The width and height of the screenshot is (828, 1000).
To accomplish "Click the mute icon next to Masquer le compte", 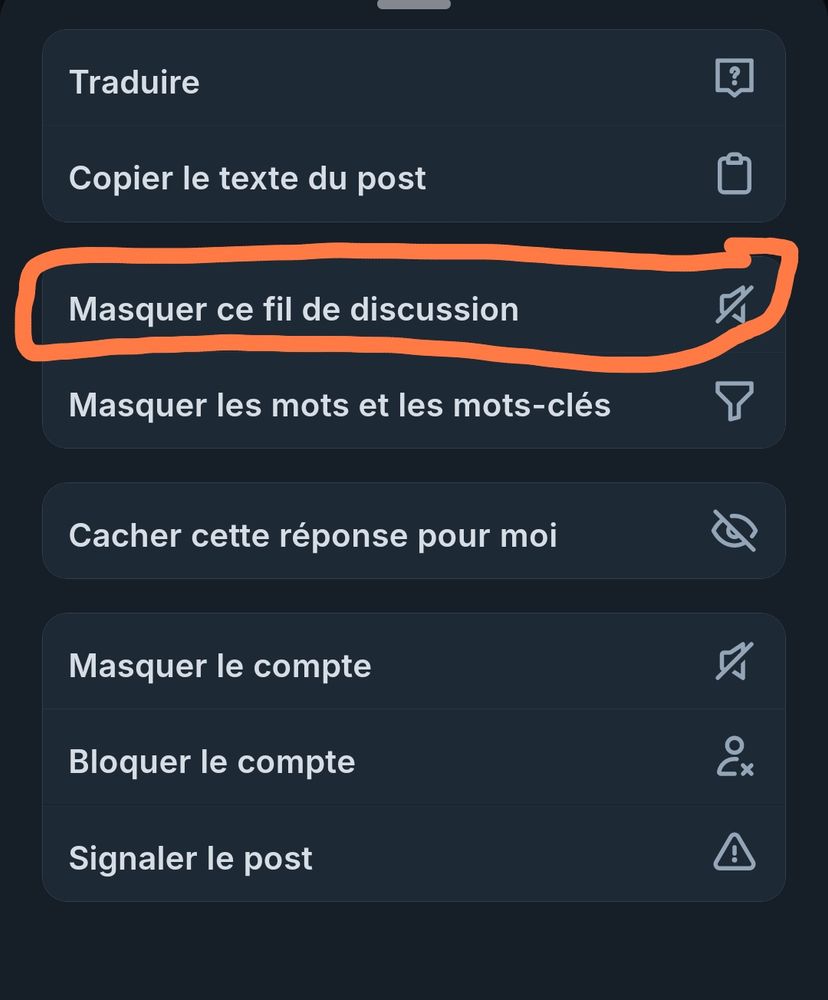I will pos(735,661).
